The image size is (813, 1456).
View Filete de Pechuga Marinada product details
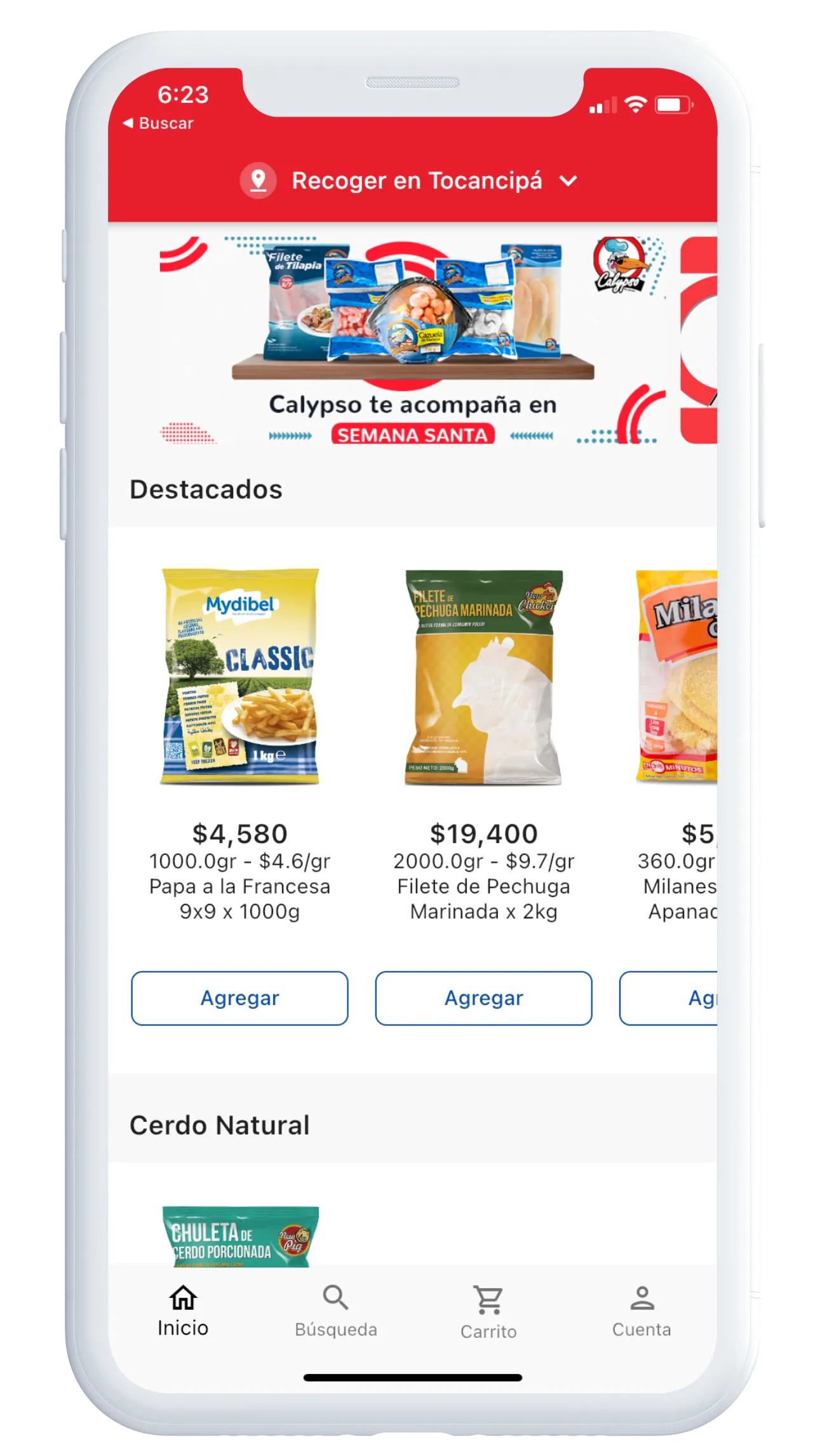(x=483, y=677)
